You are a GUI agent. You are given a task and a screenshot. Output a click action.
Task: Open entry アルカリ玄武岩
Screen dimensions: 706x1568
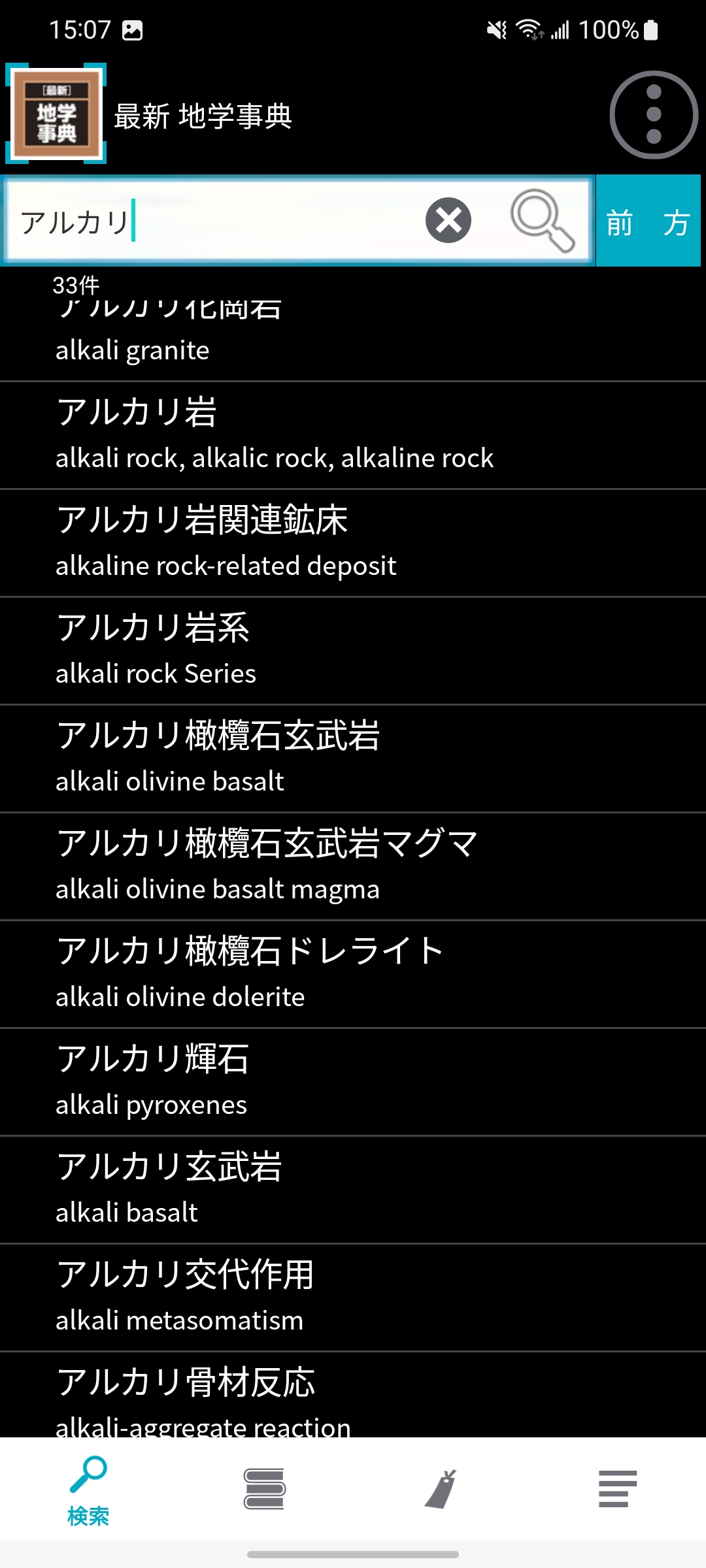353,1190
